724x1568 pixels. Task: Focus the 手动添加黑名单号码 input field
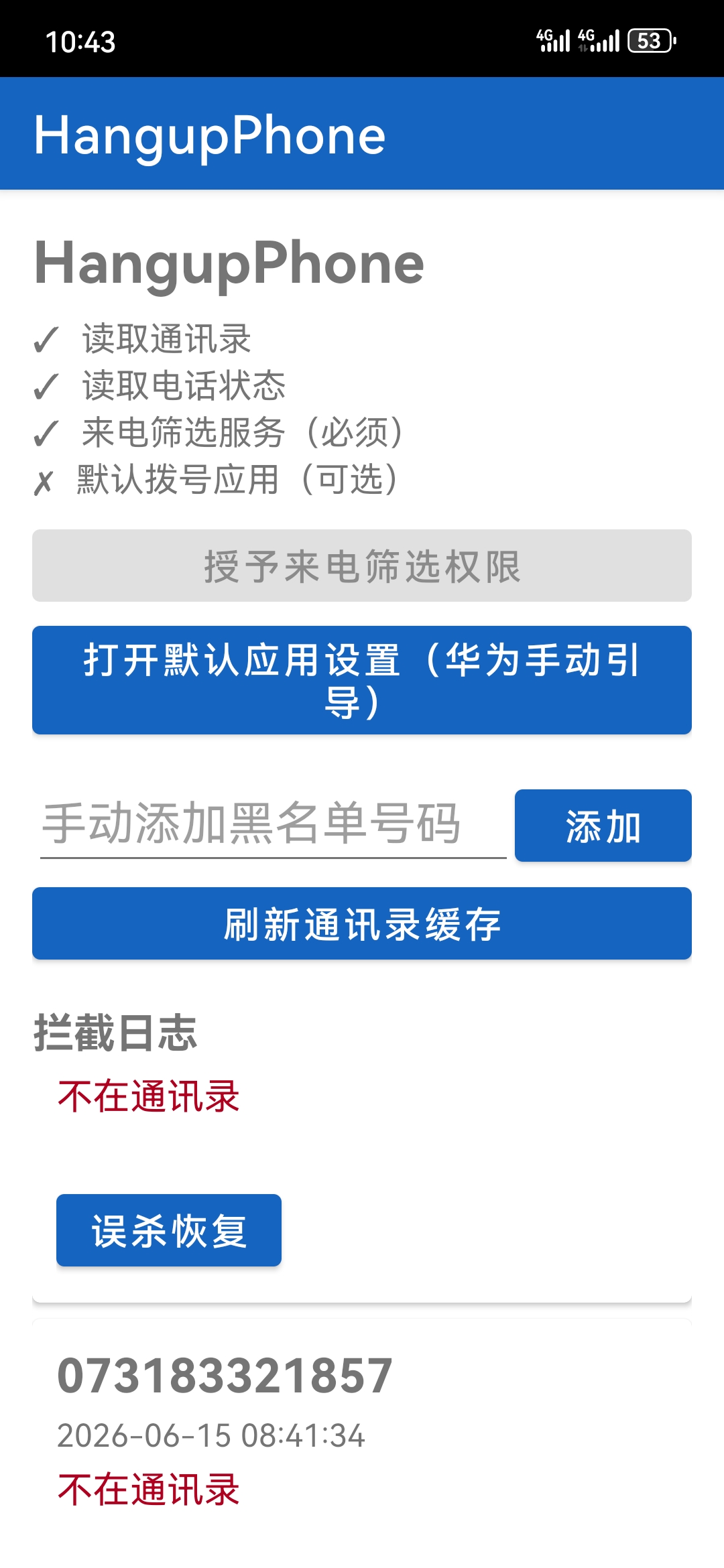[x=273, y=824]
